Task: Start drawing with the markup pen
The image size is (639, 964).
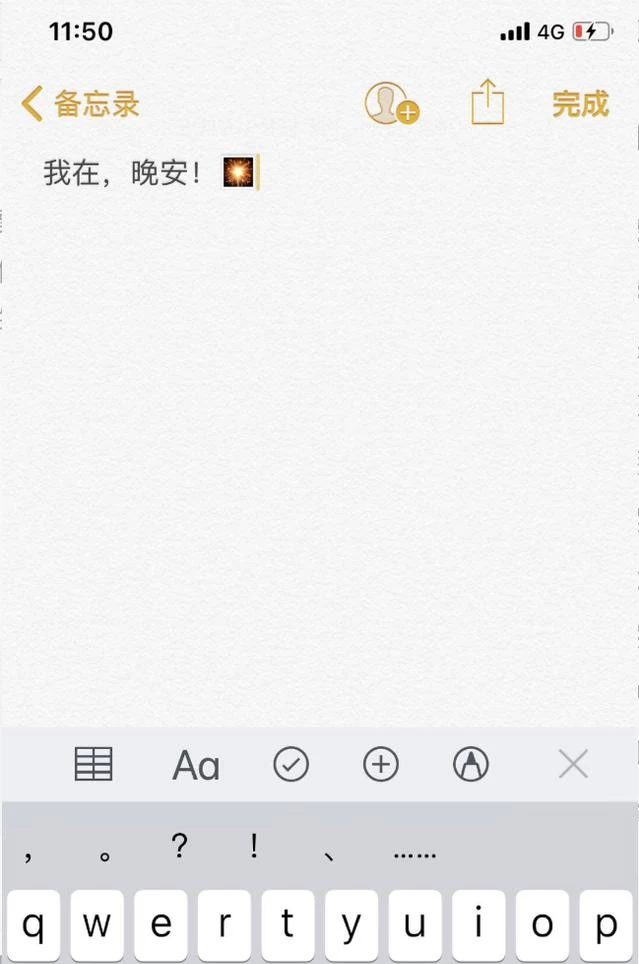Action: [x=471, y=765]
